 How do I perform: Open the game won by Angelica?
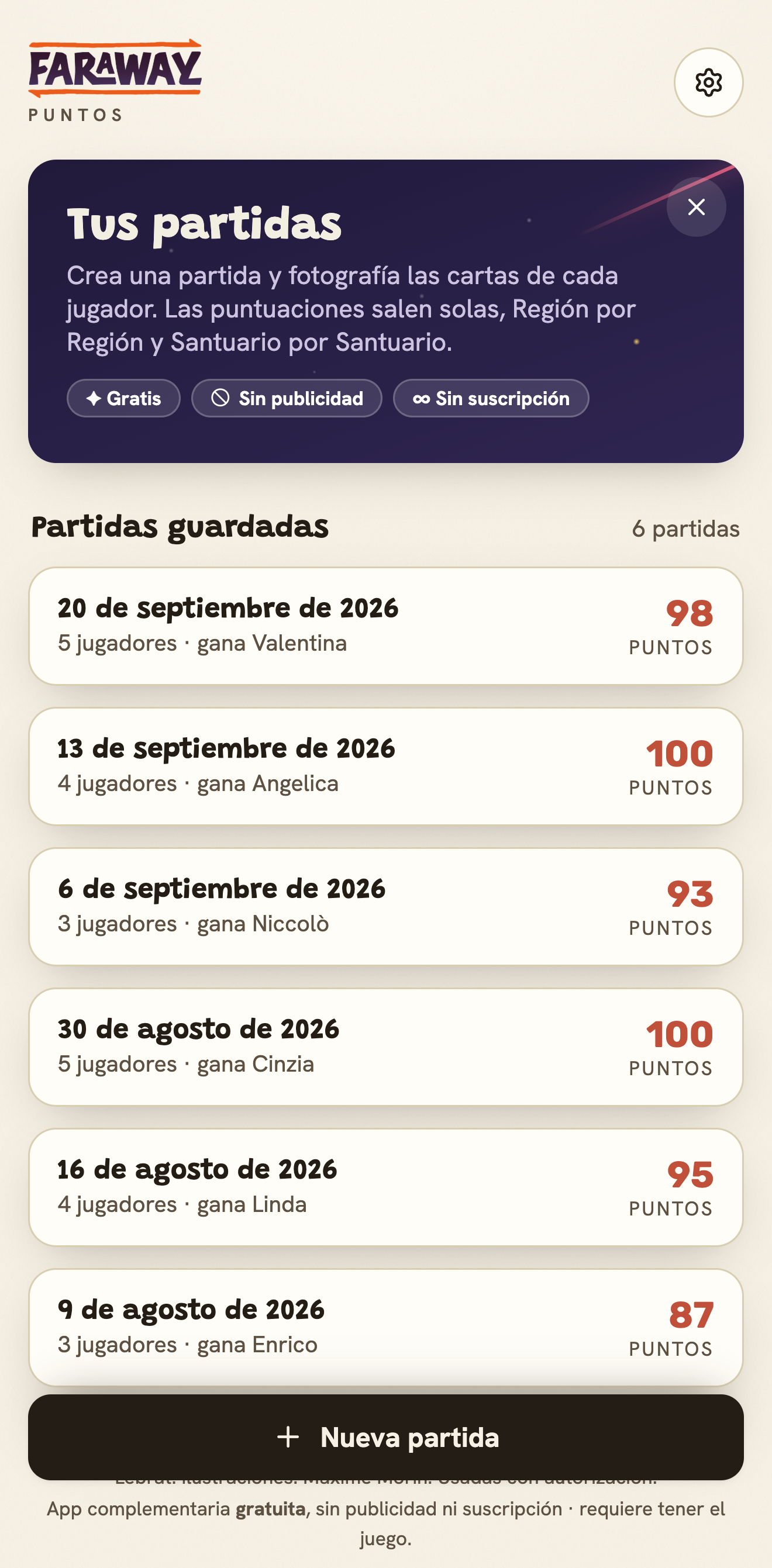click(x=386, y=766)
